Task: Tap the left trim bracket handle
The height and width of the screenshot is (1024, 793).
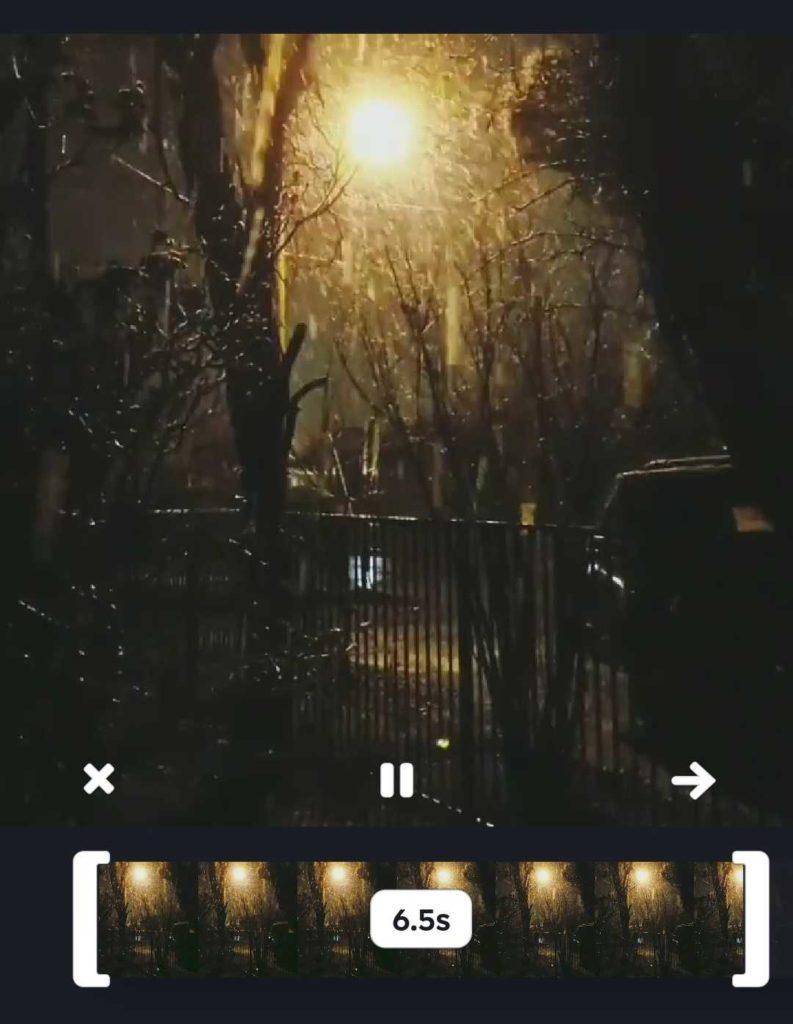Action: coord(88,918)
